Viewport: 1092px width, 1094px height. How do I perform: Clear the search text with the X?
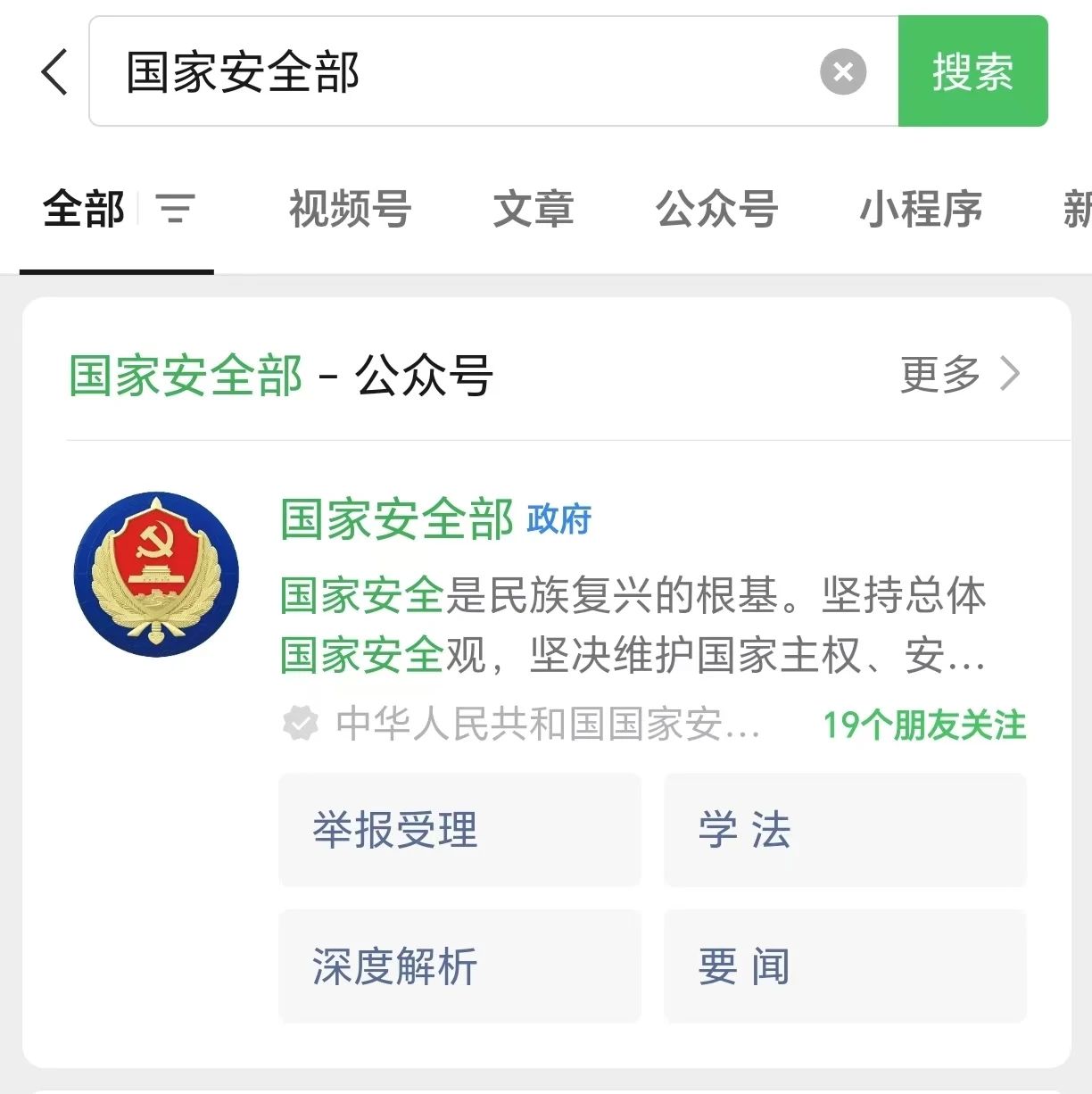pyautogui.click(x=843, y=72)
